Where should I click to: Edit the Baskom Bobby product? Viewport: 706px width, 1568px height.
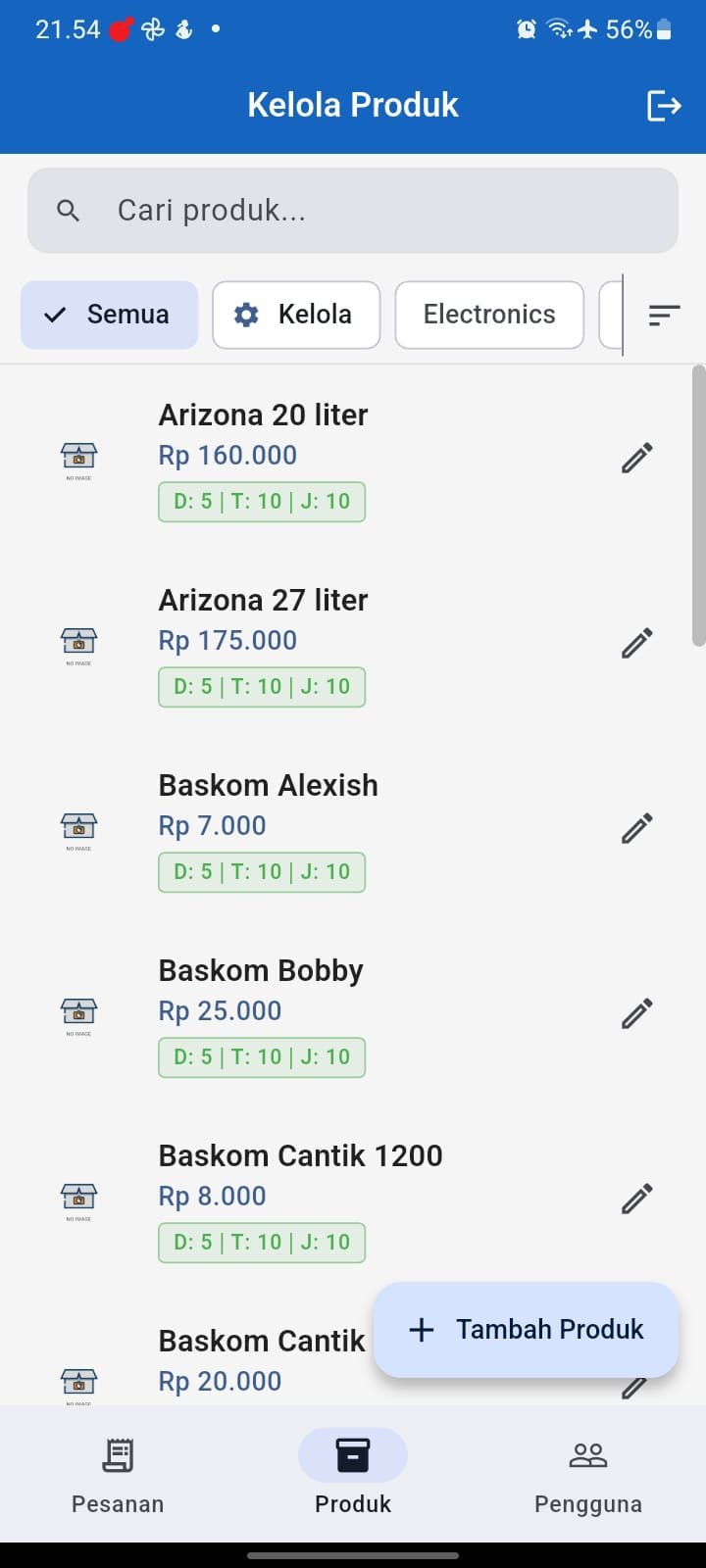636,1012
